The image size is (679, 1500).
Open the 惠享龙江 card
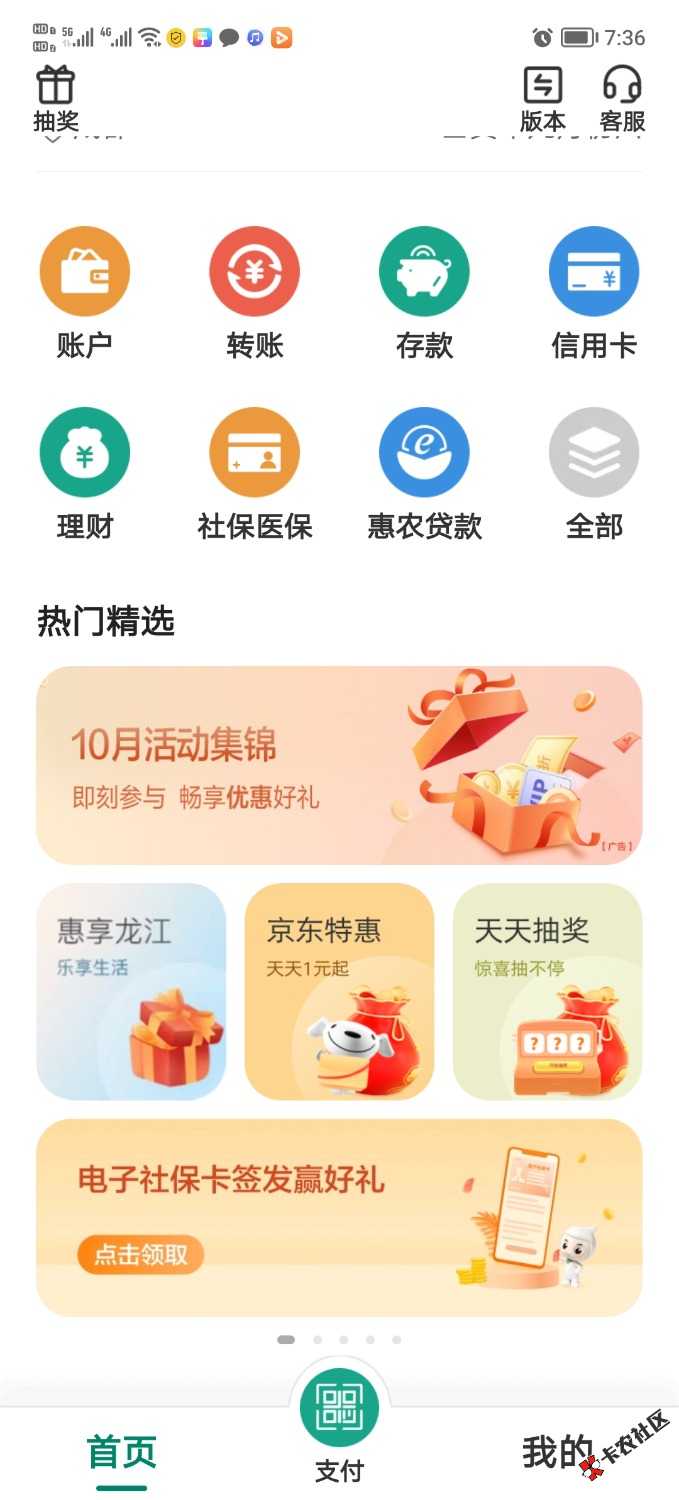point(131,991)
